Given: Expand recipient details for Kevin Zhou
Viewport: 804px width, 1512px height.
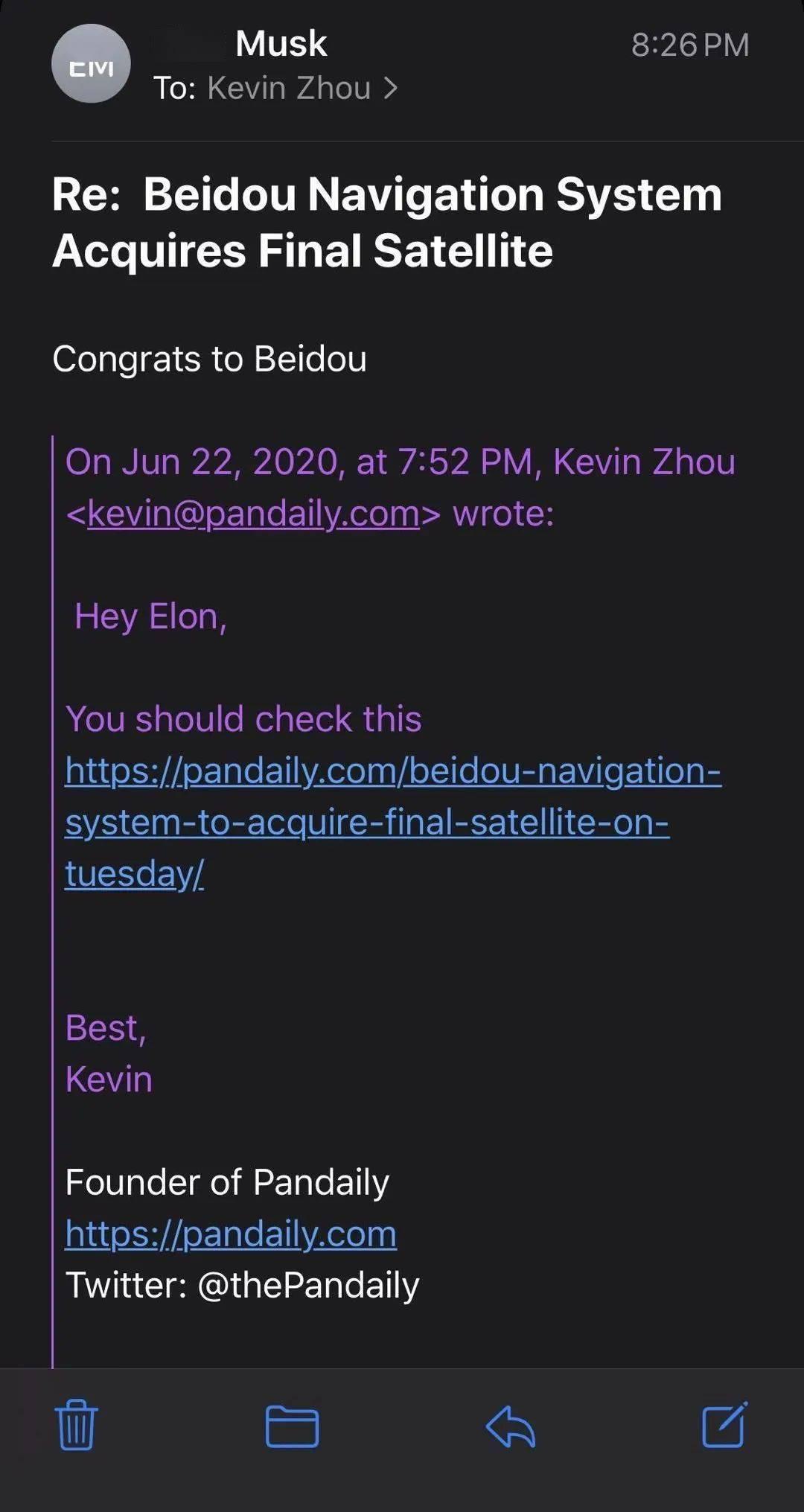Looking at the screenshot, I should pos(277,88).
